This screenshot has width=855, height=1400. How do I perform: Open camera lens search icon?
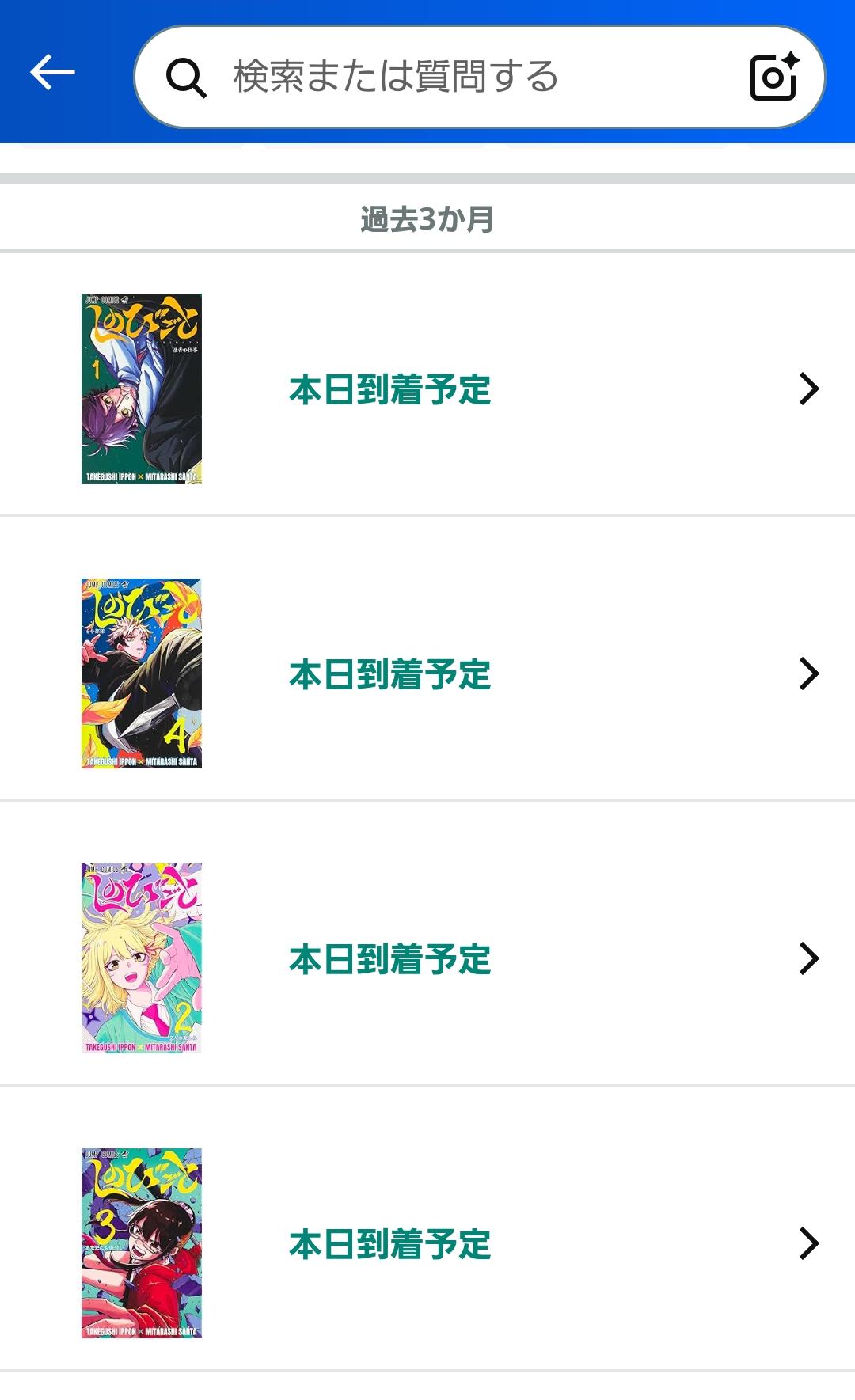click(773, 77)
